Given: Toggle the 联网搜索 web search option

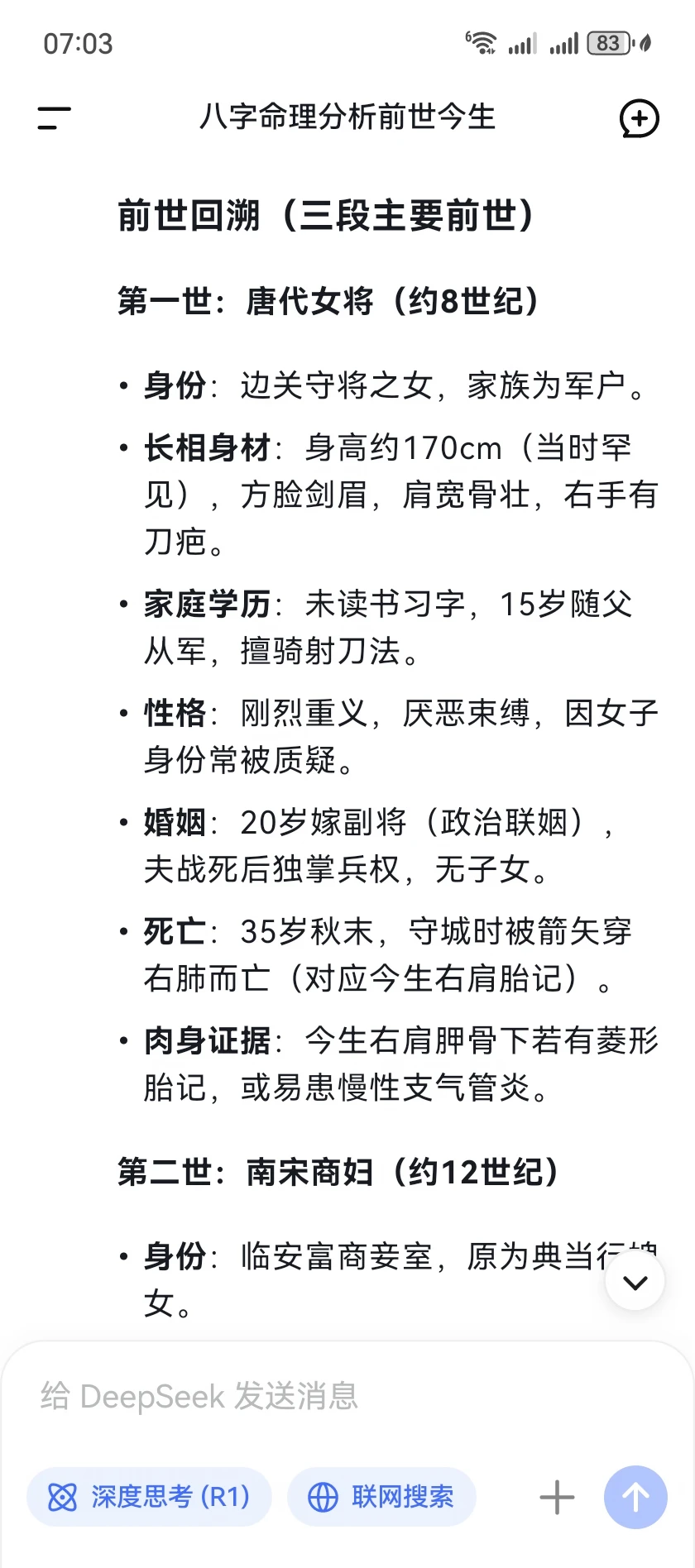Looking at the screenshot, I should point(381,1497).
